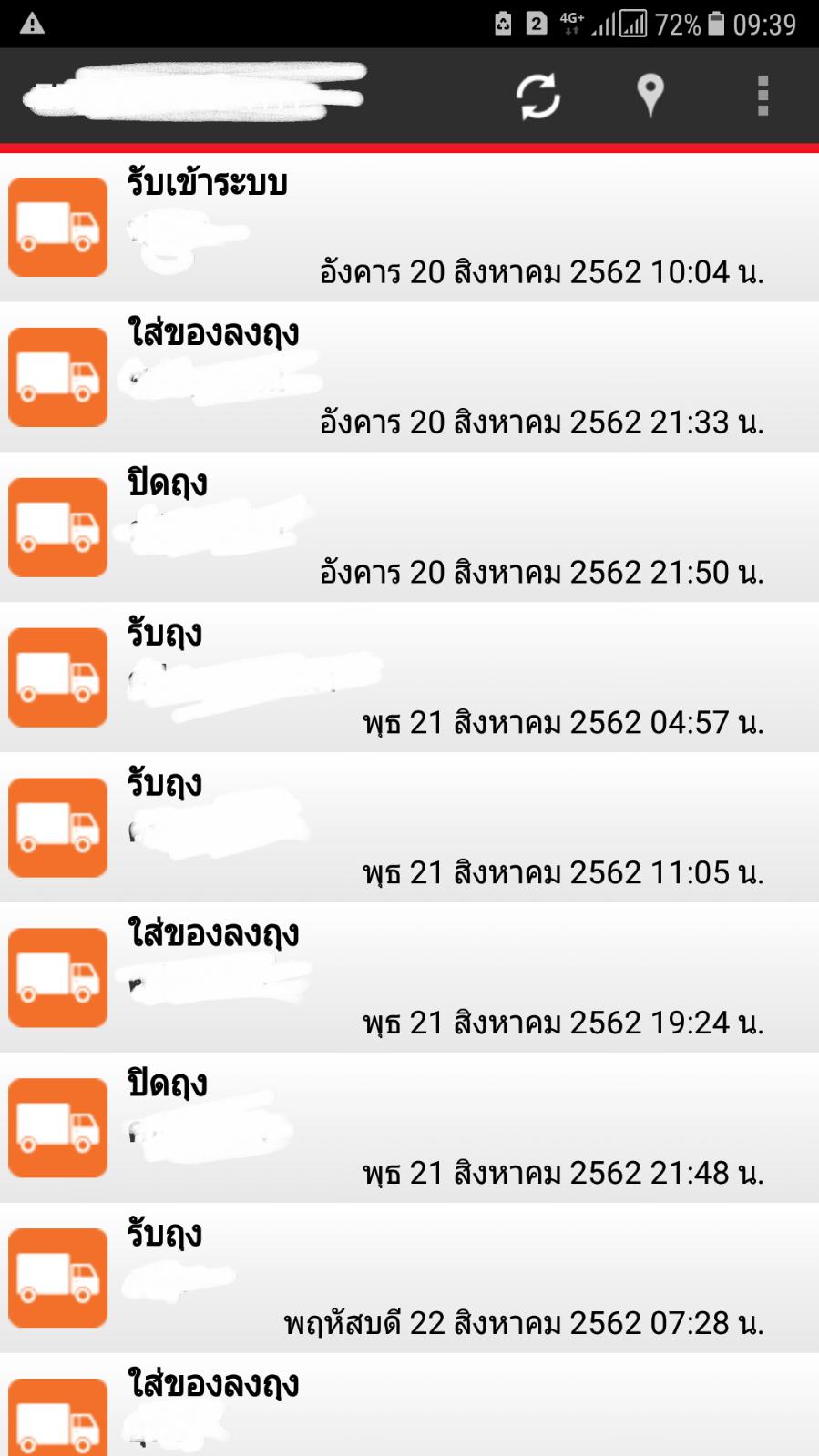
Task: Open the รับถุง entry at 04:57
Action: tap(410, 677)
